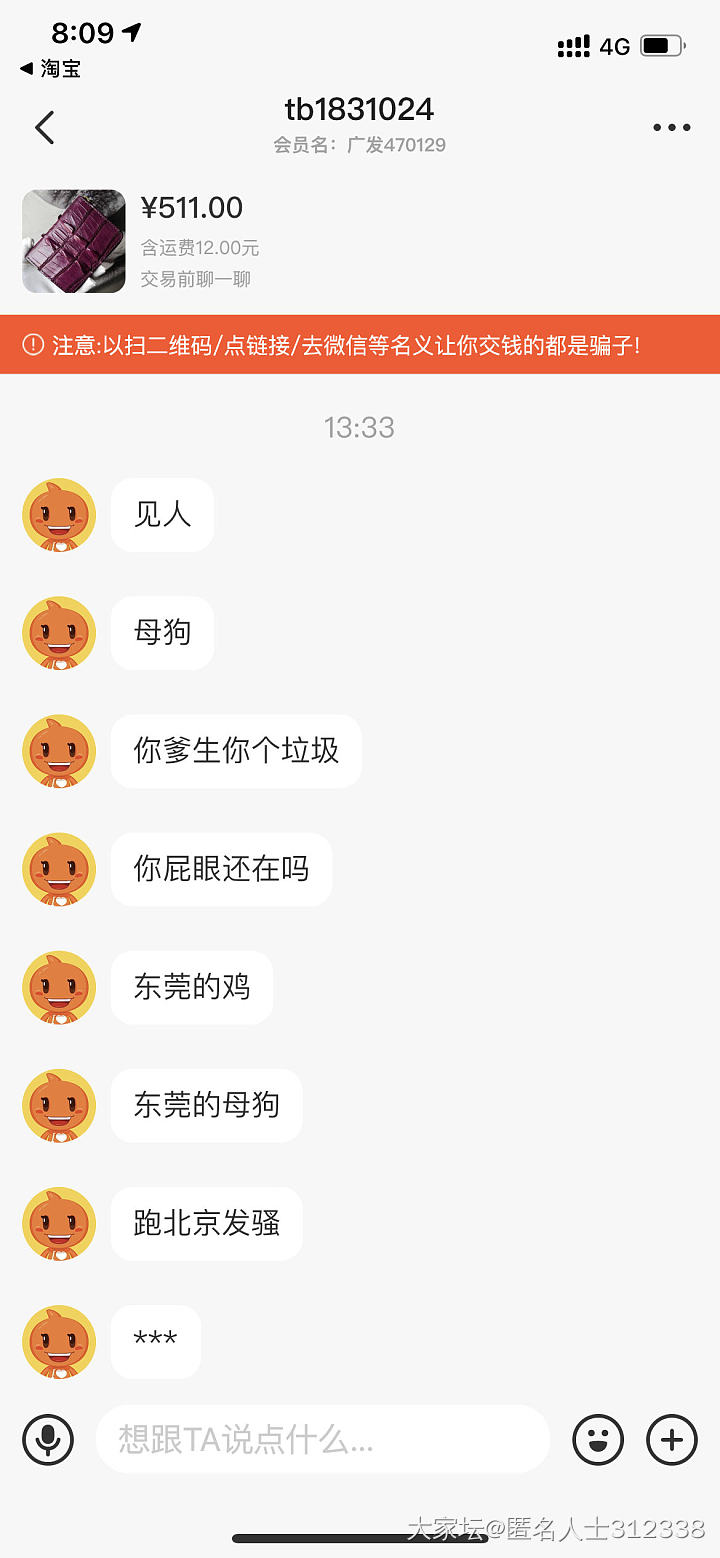Focus the message text field
Image resolution: width=720 pixels, height=1558 pixels.
tap(322, 1440)
